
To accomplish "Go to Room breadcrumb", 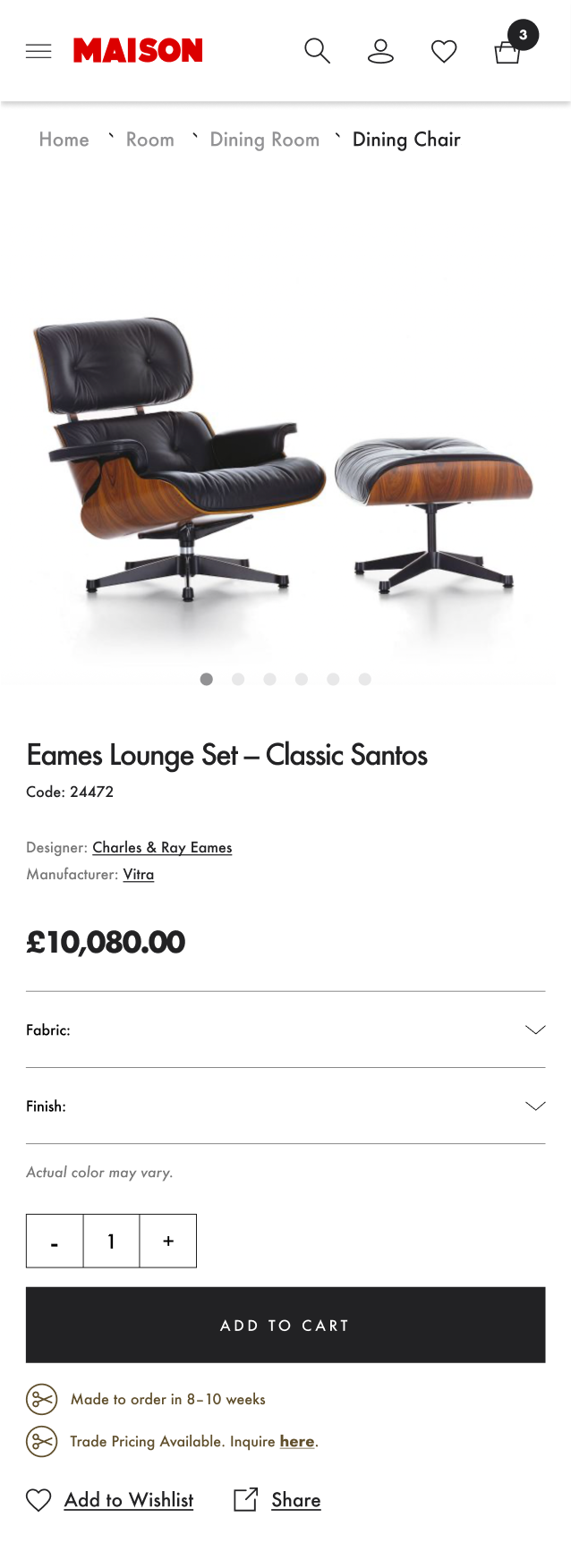I will pyautogui.click(x=149, y=140).
